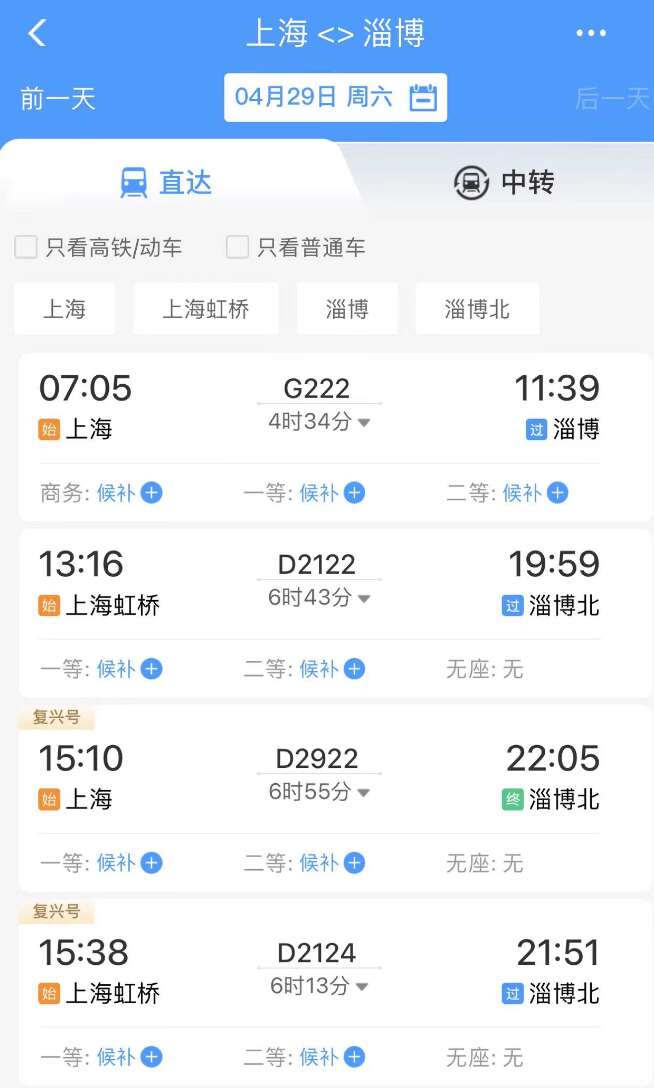Check 只看高铁/动车 filter
The height and width of the screenshot is (1088, 654).
(26, 247)
